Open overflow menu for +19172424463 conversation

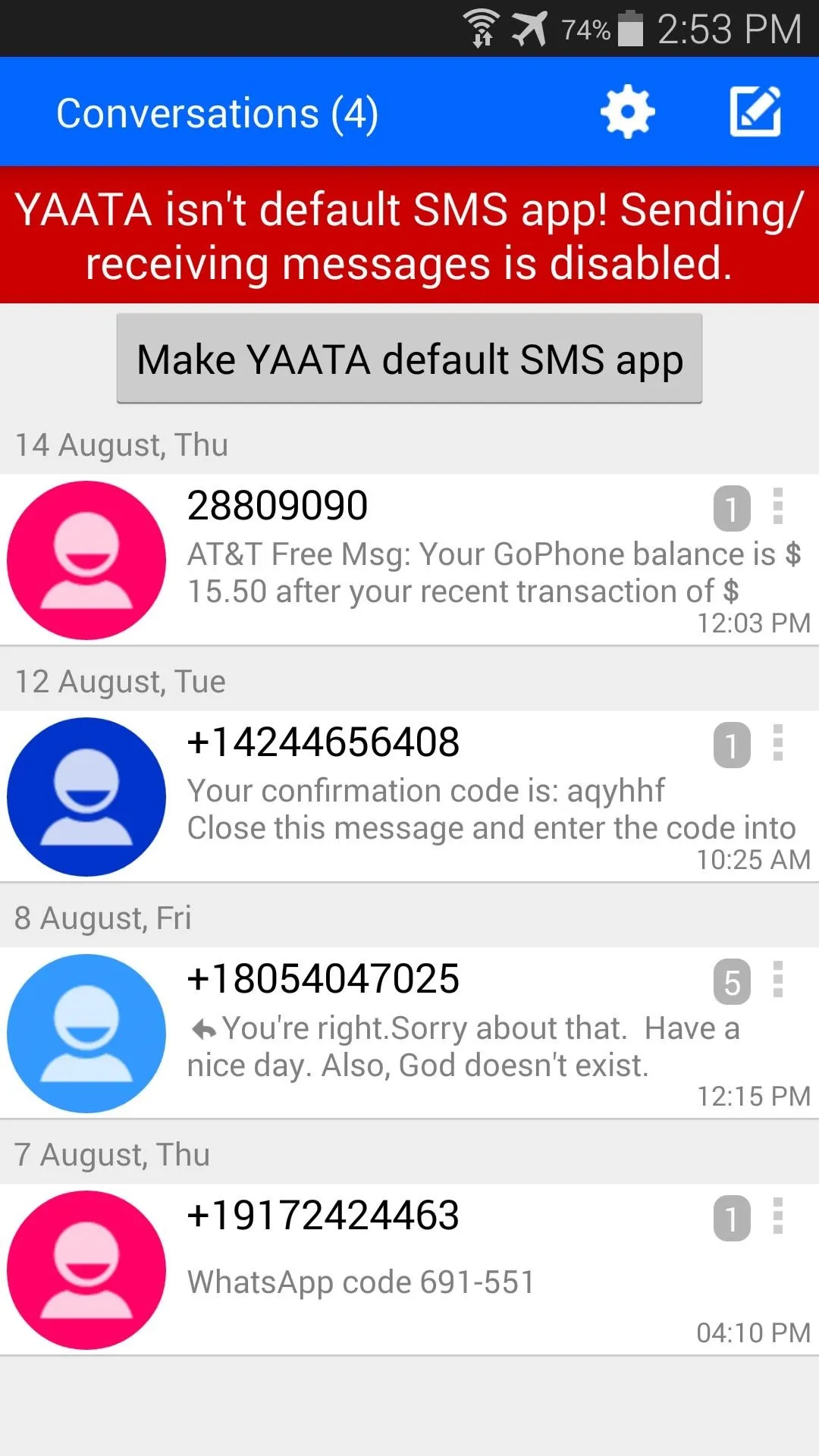(x=777, y=1216)
